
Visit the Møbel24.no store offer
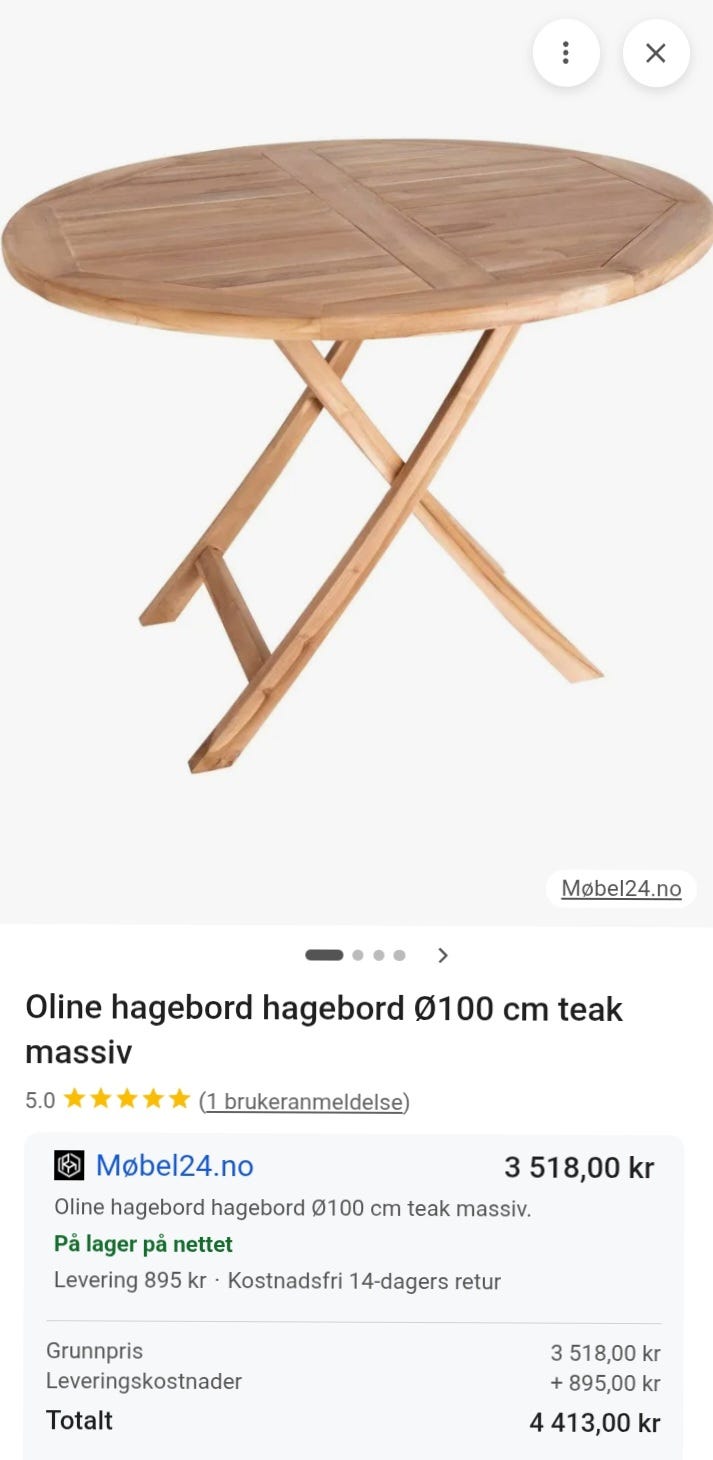pos(174,1165)
